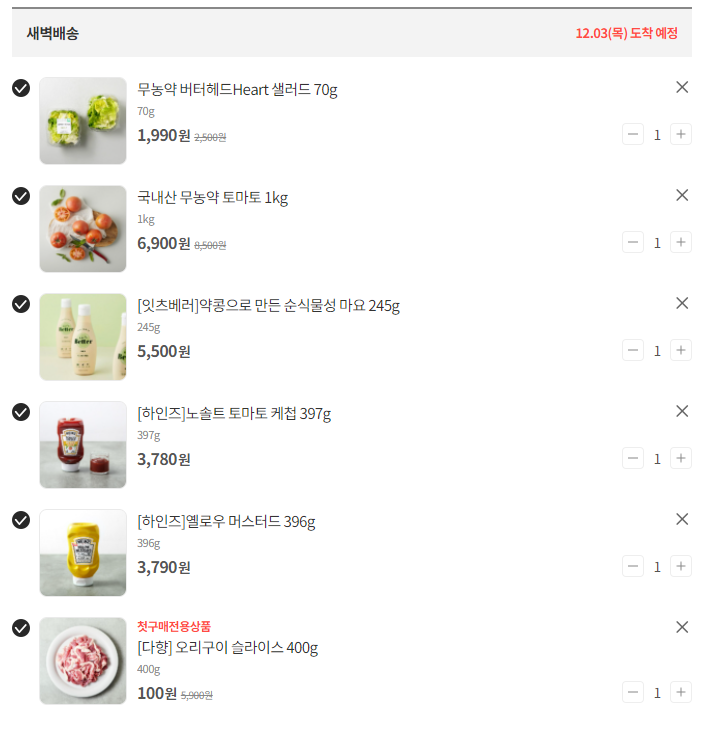708x734 pixels.
Task: Increase quantity of 순식물성 마요 245g
Action: pos(681,350)
